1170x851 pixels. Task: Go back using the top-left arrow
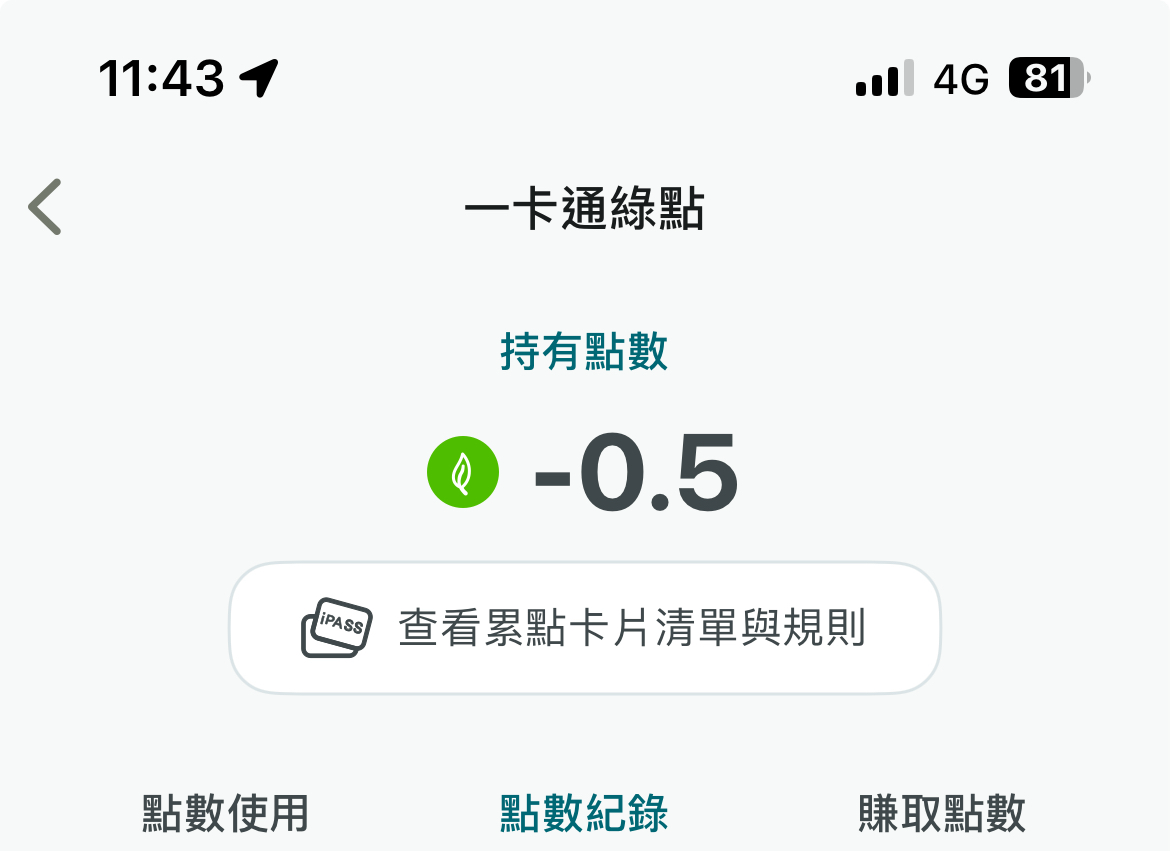coord(46,207)
